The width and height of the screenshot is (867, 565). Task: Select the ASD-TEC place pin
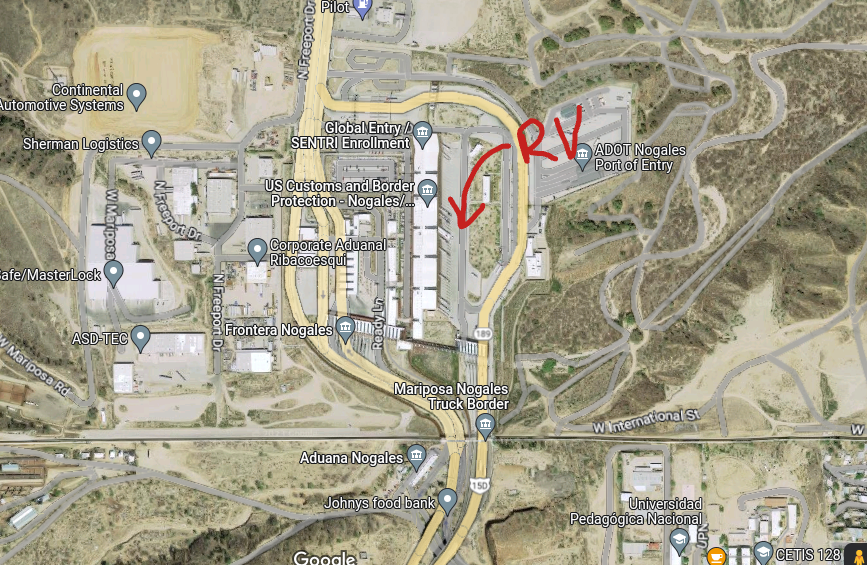[x=140, y=336]
